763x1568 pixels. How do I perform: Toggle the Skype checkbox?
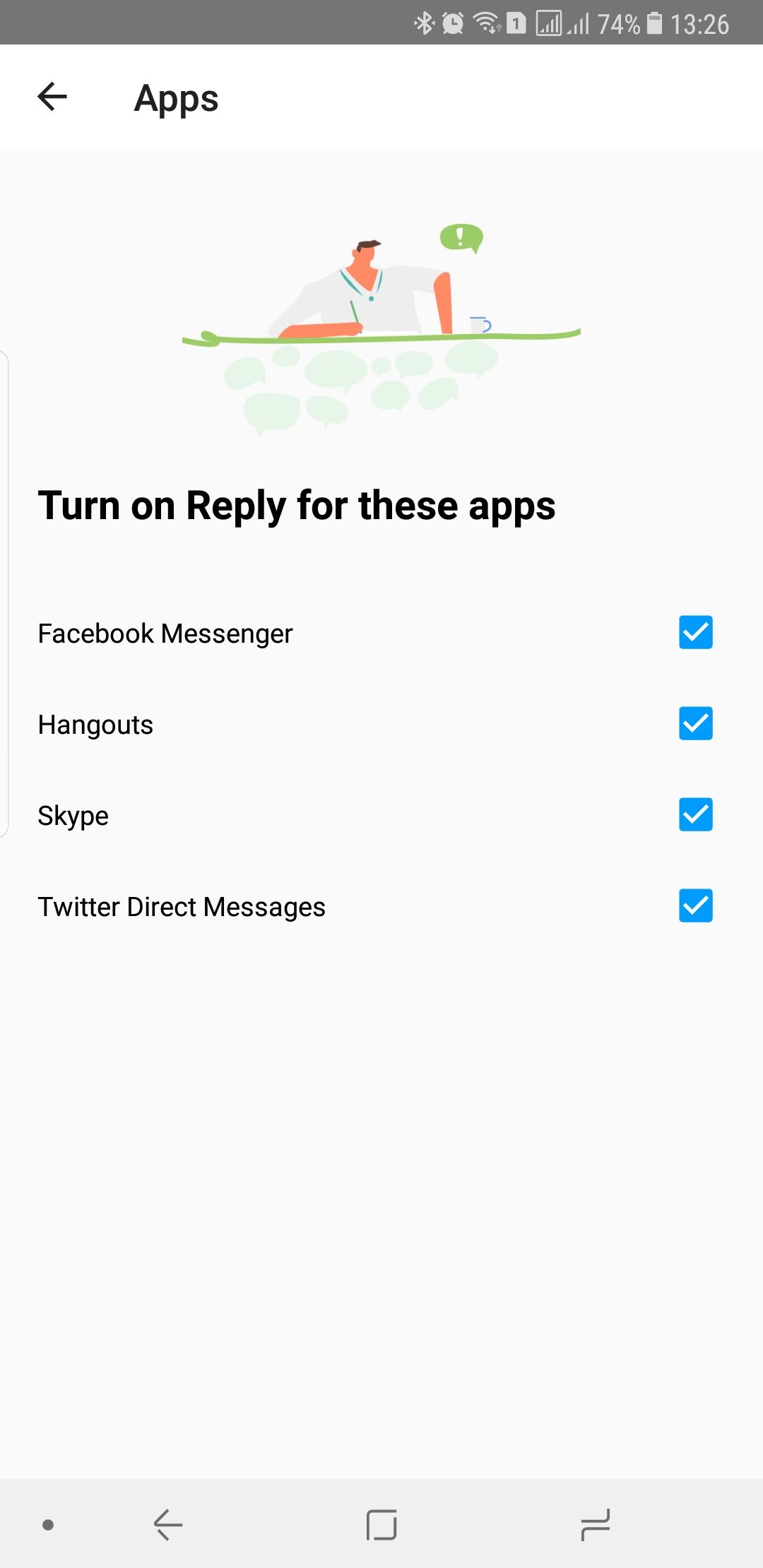coord(695,814)
